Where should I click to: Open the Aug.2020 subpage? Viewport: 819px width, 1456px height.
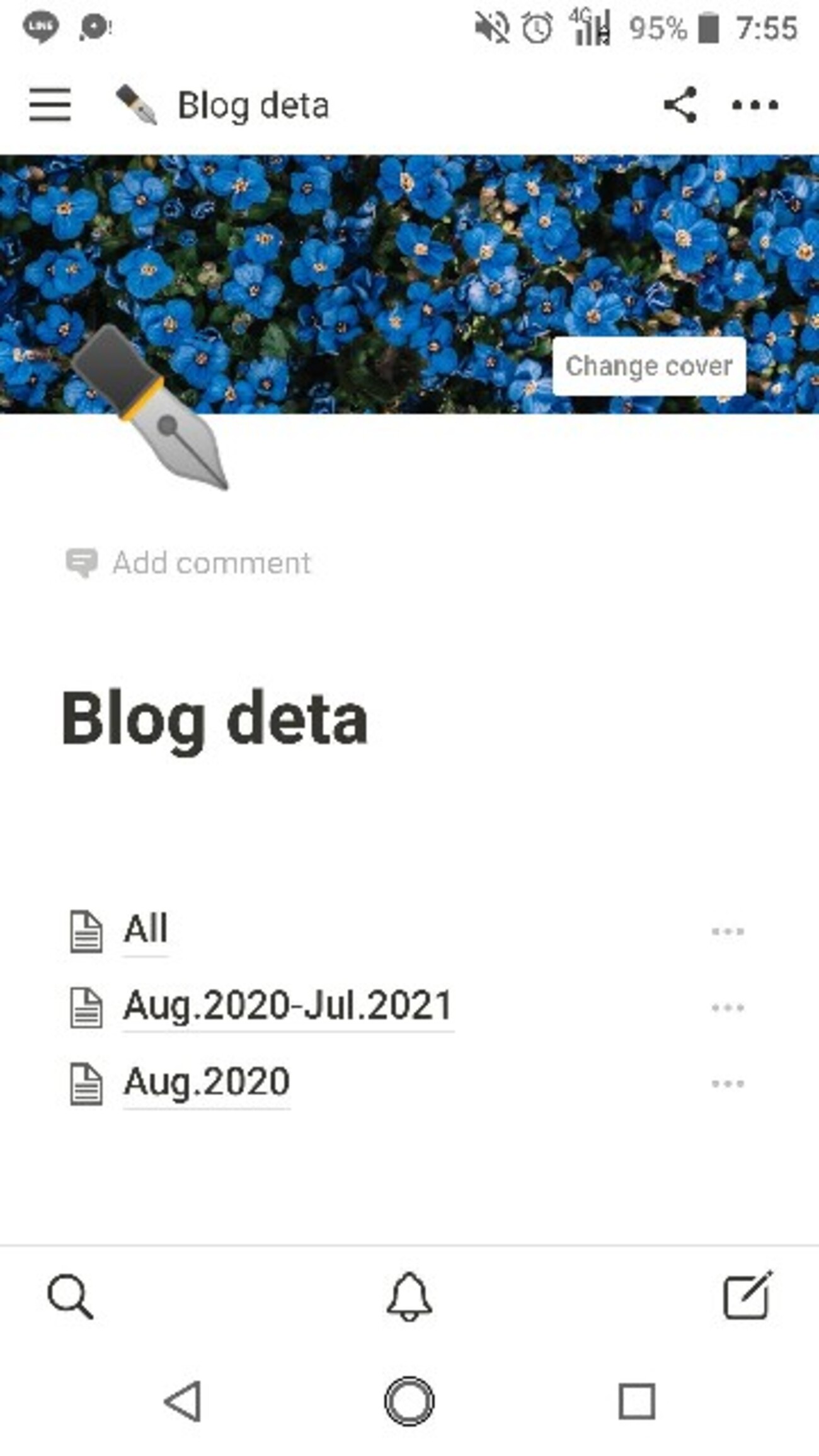[207, 1083]
